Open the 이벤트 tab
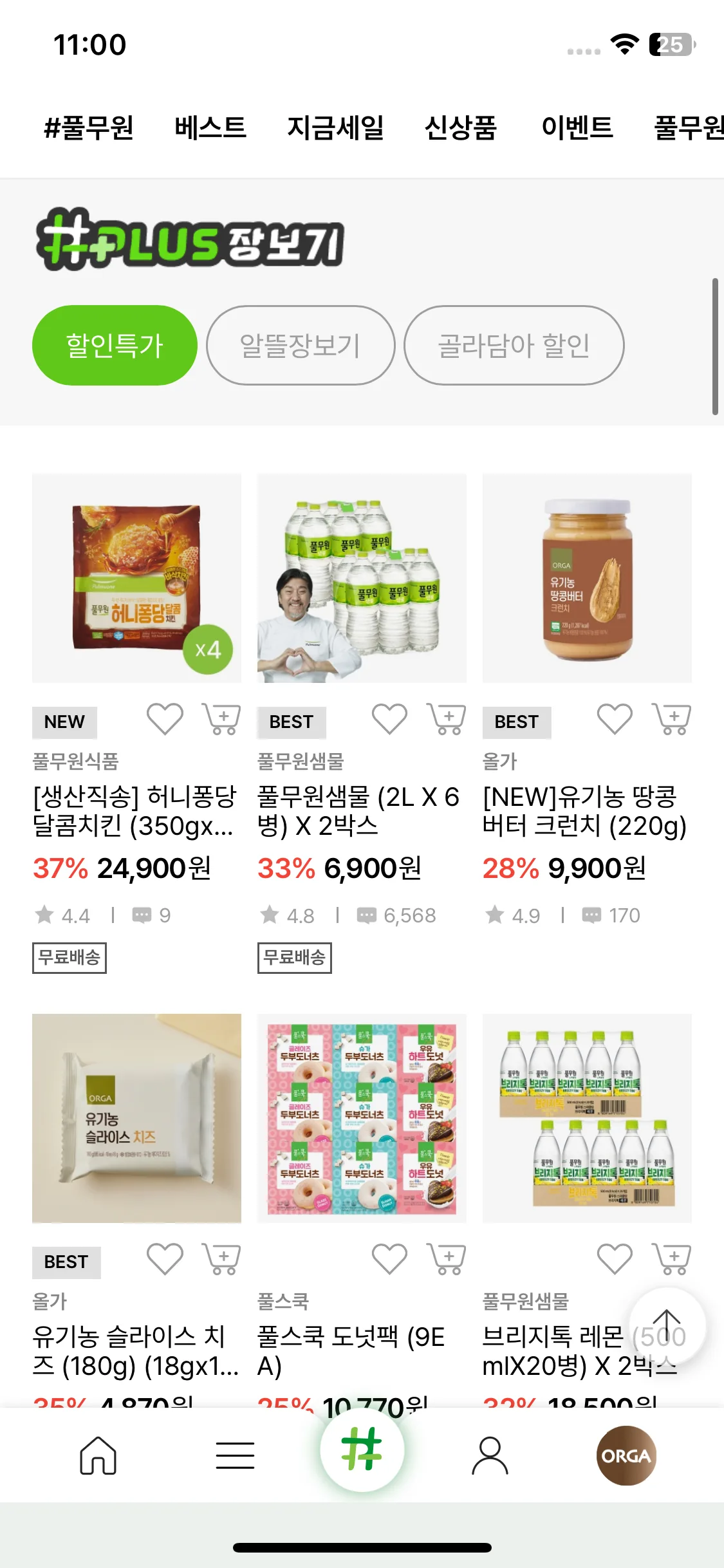 pos(577,127)
